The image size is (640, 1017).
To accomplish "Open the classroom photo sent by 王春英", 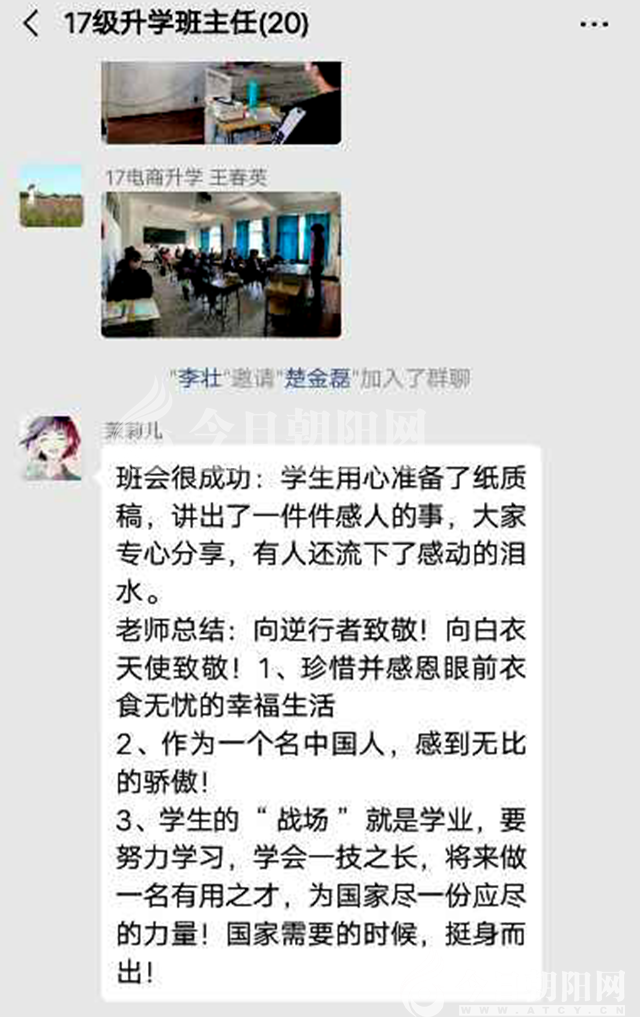I will [x=221, y=264].
